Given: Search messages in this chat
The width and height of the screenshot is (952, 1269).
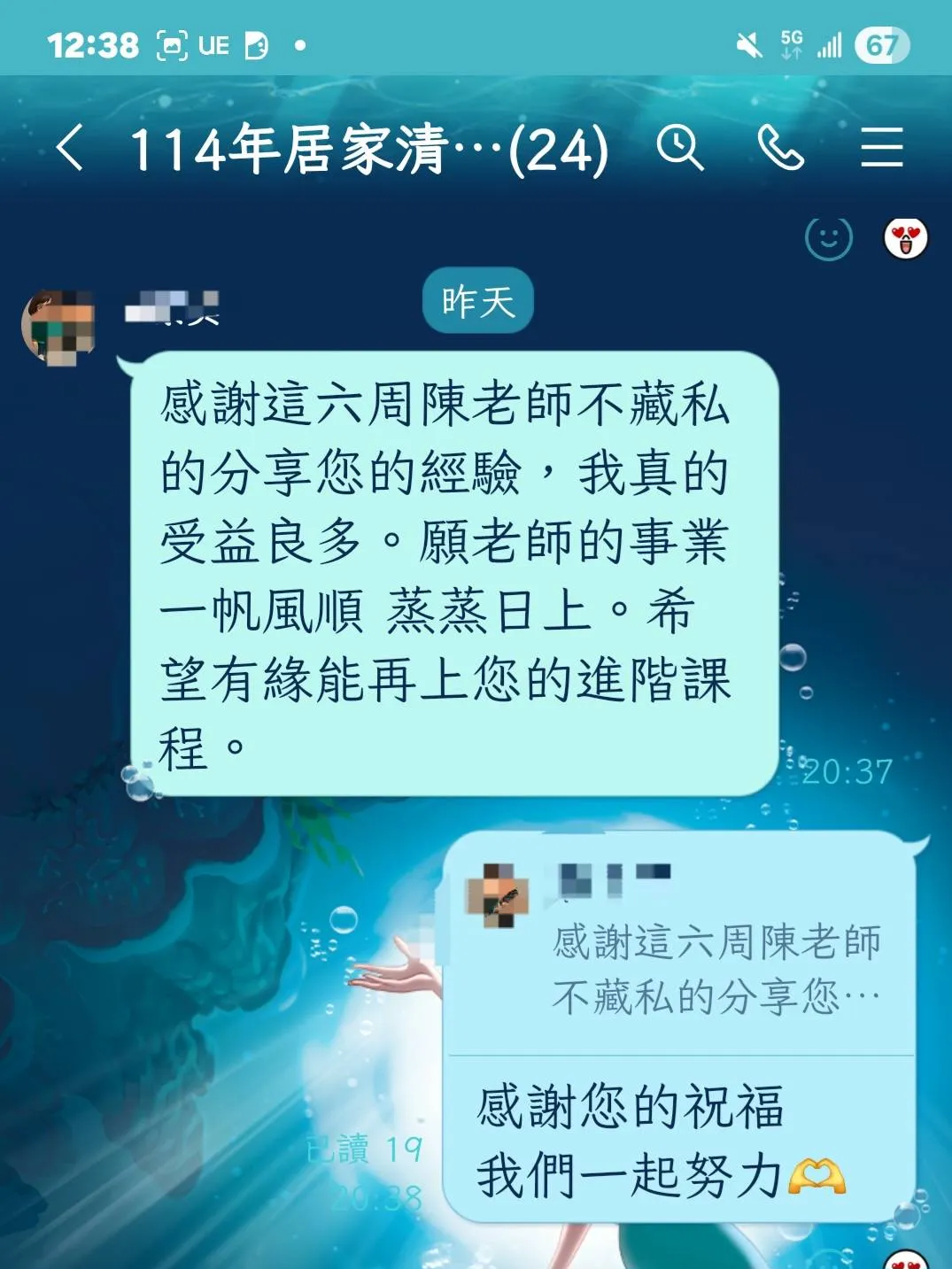Looking at the screenshot, I should (679, 147).
